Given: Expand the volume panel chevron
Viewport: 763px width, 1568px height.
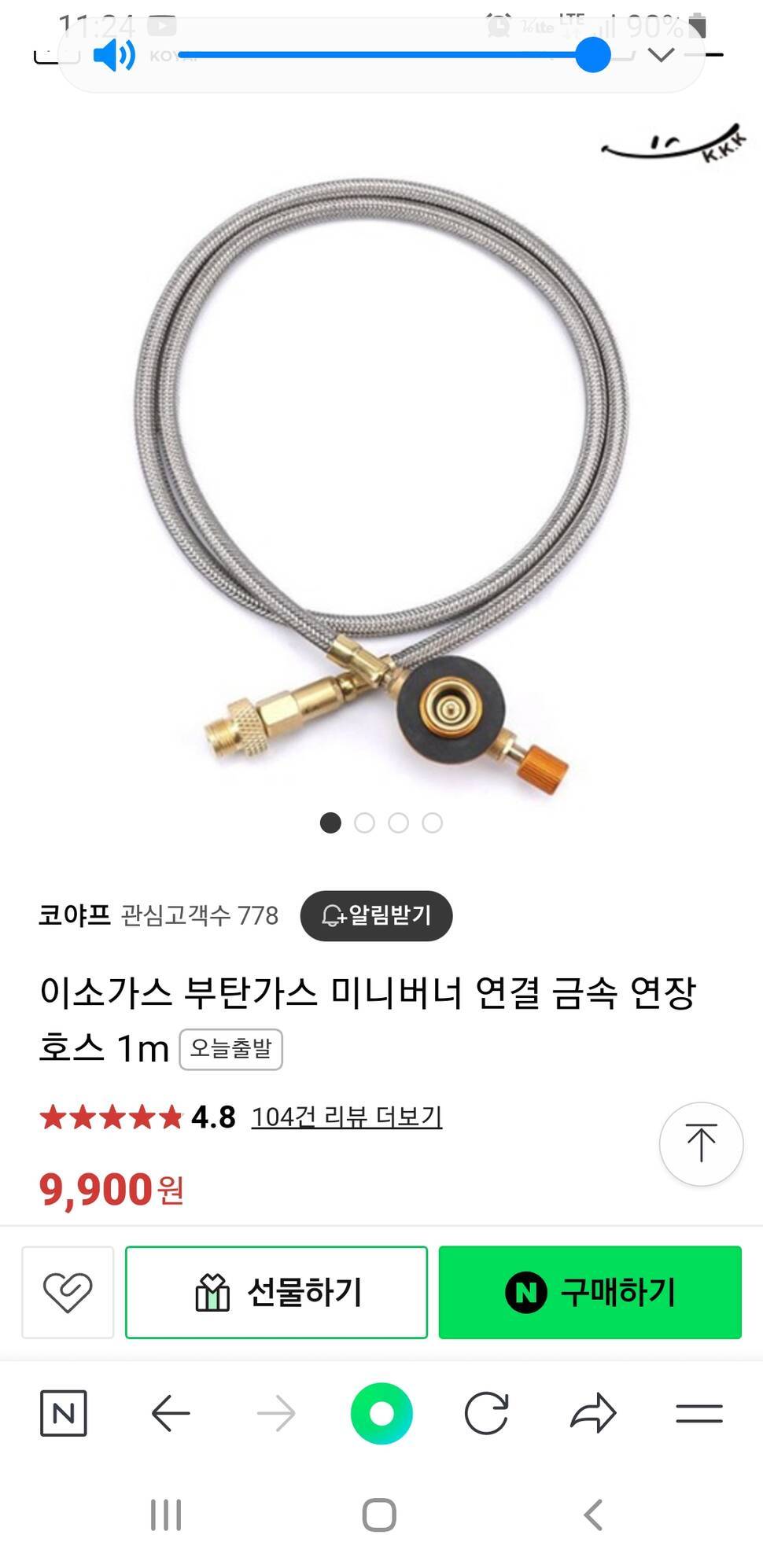Looking at the screenshot, I should pos(661,55).
